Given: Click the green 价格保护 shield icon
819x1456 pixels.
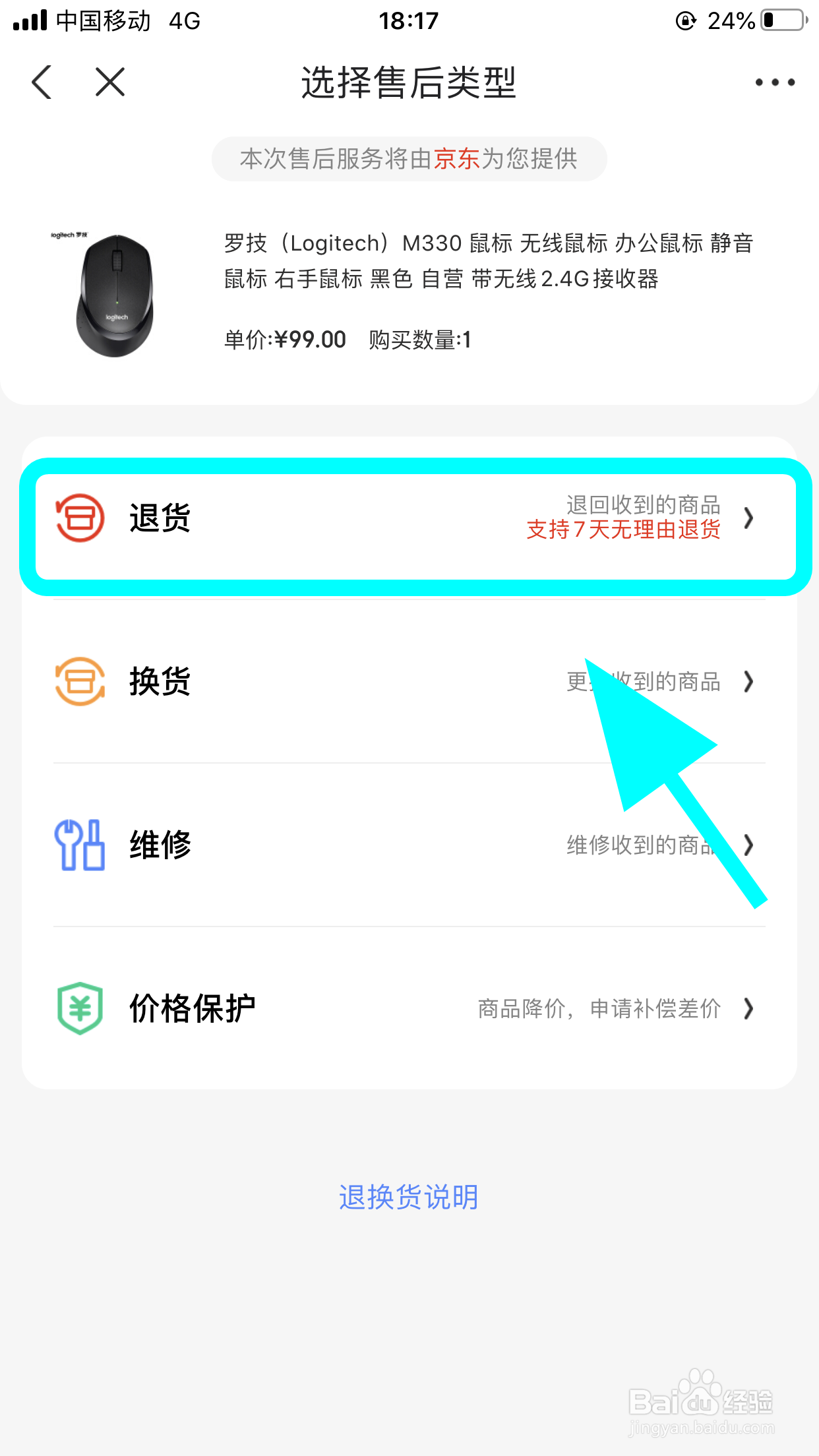Looking at the screenshot, I should [x=79, y=1008].
